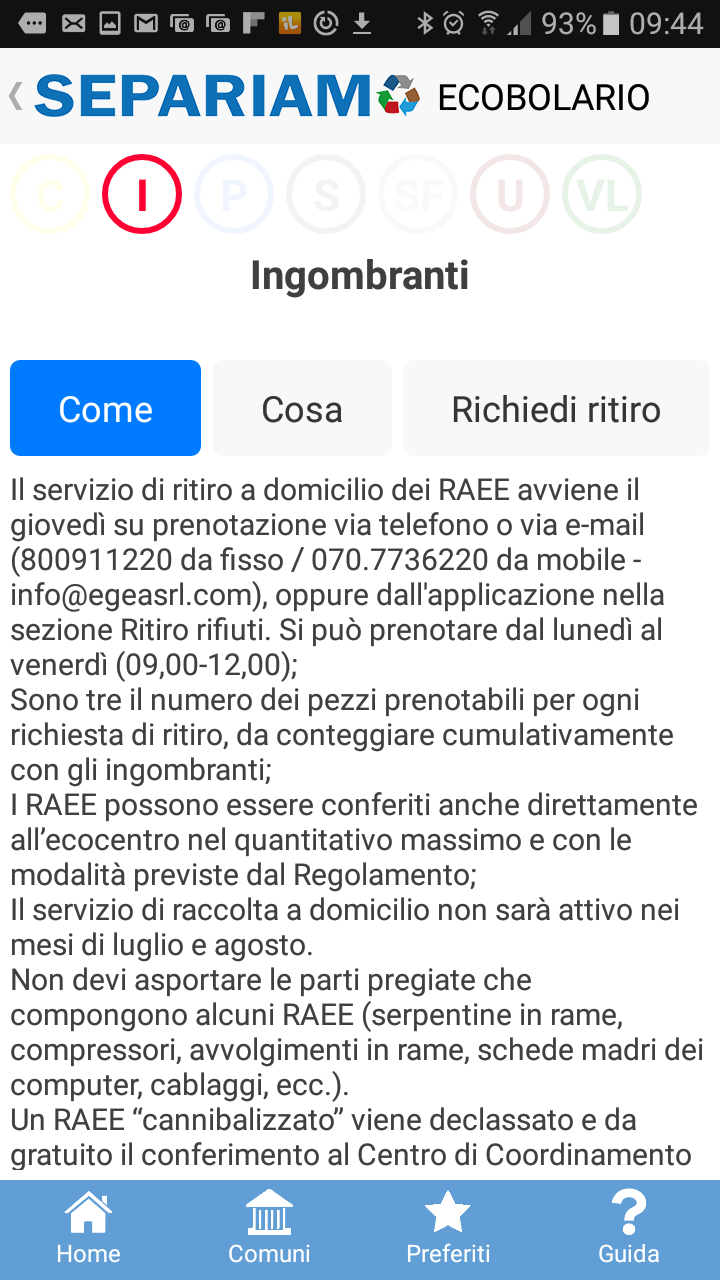Open the Guida help section
Screen dimensions: 720x1280
coord(628,1229)
